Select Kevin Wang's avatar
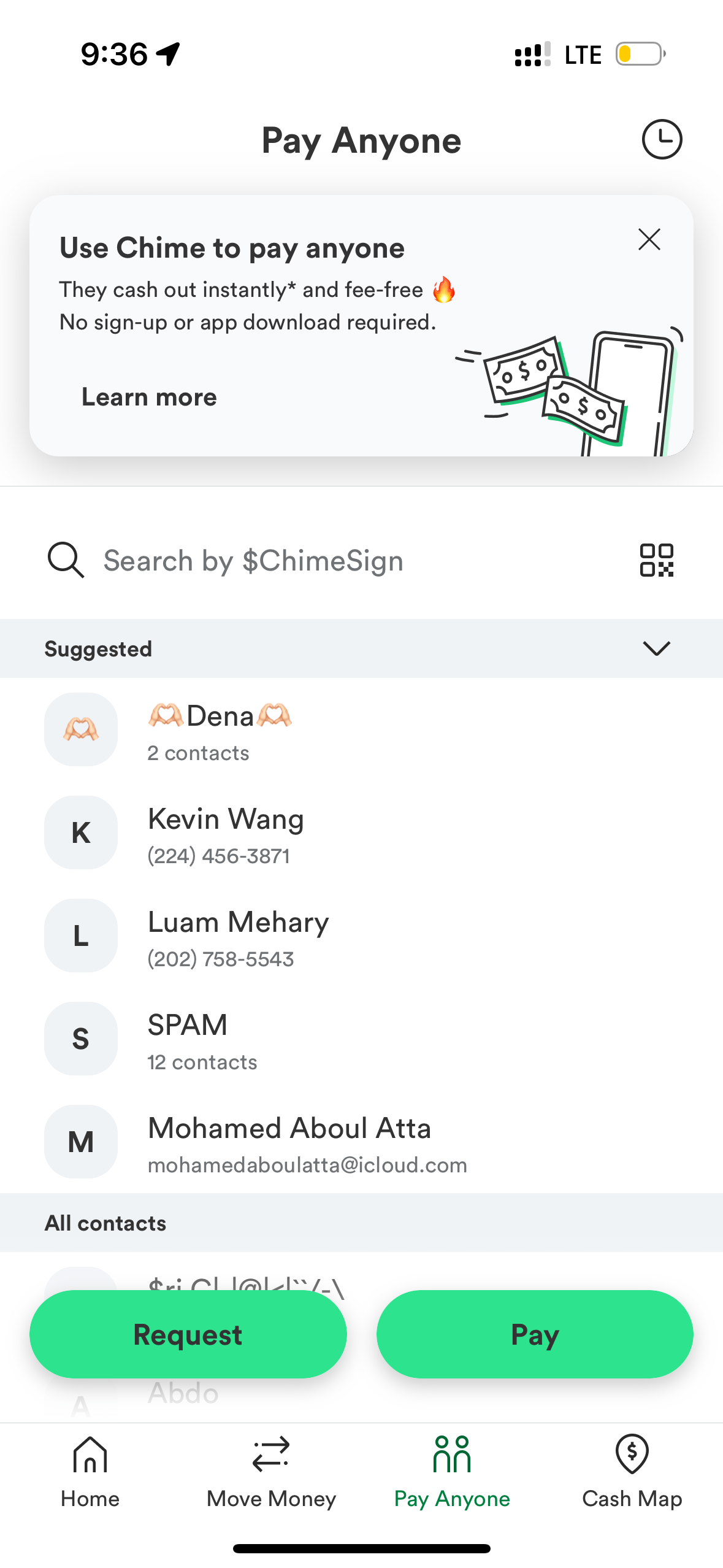This screenshot has height=1568, width=723. 80,832
